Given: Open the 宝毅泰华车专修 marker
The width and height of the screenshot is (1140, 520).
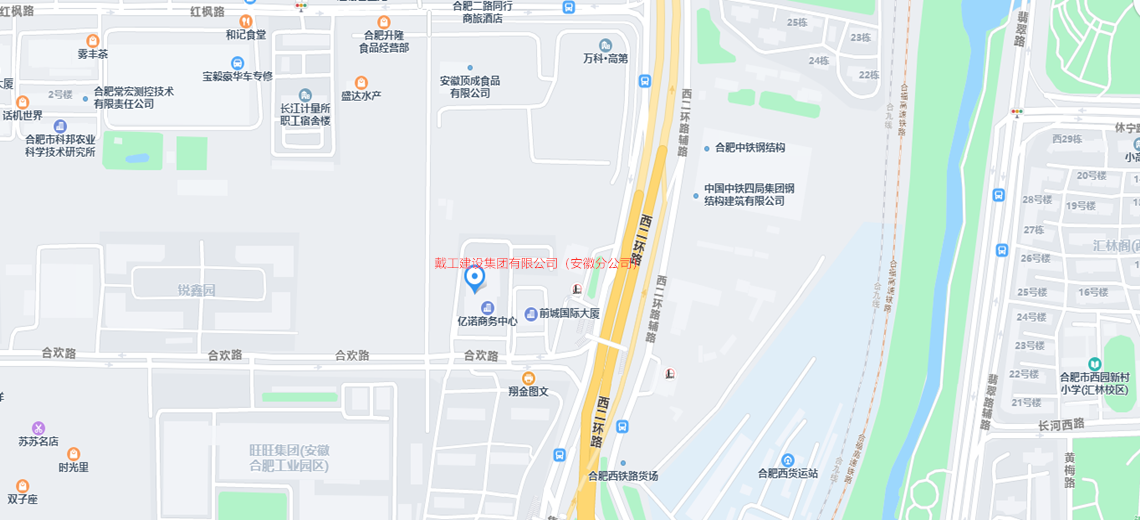Looking at the screenshot, I should (x=237, y=63).
